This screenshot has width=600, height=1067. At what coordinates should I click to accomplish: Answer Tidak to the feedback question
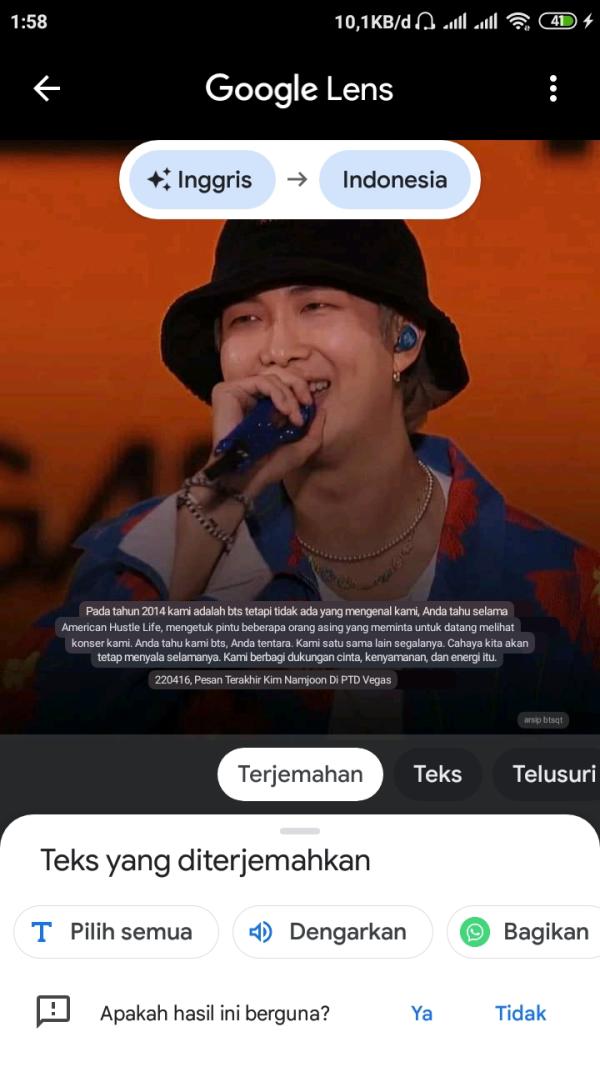click(x=520, y=1013)
